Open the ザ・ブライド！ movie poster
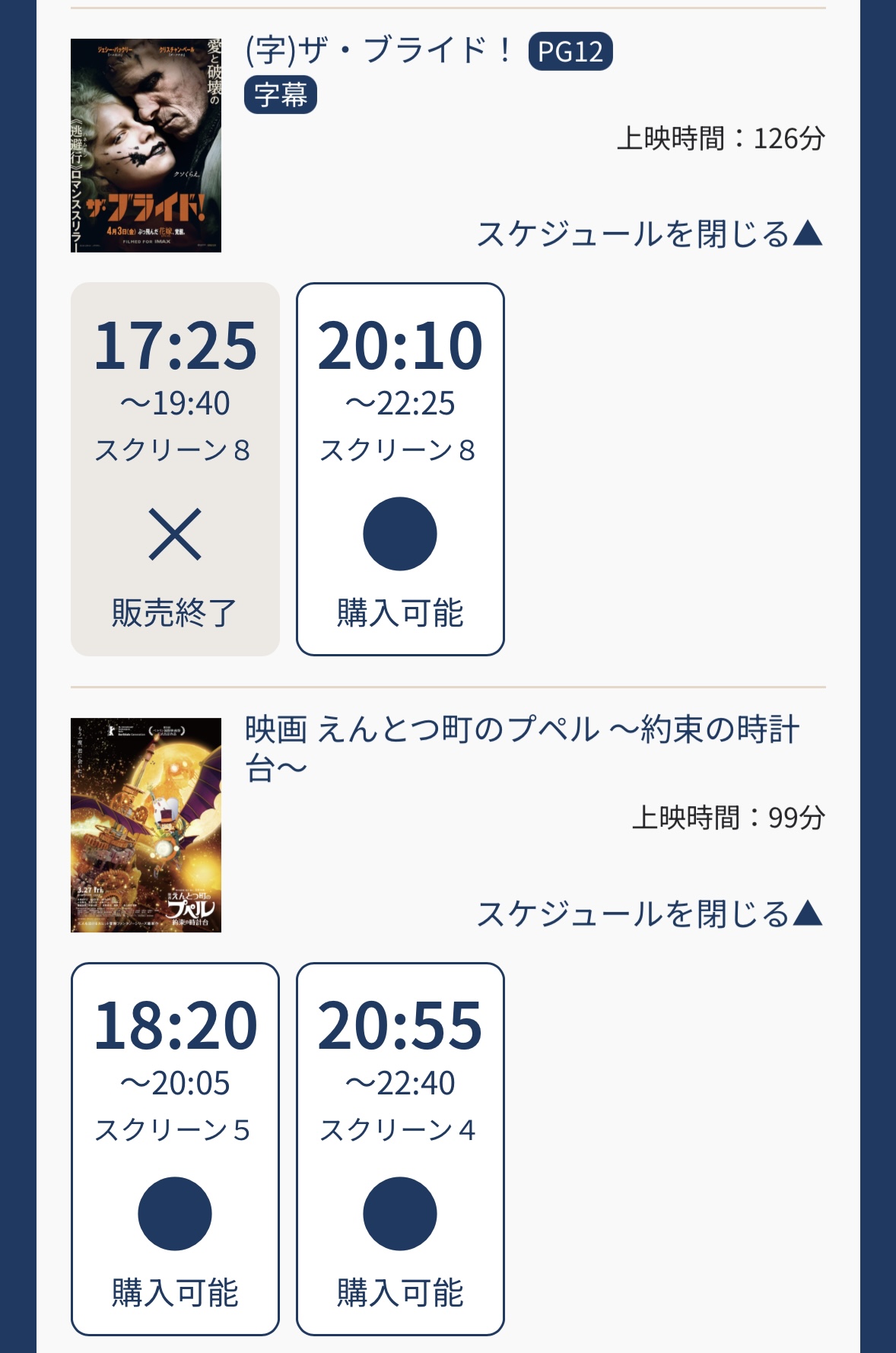Image resolution: width=896 pixels, height=1353 pixels. click(146, 145)
